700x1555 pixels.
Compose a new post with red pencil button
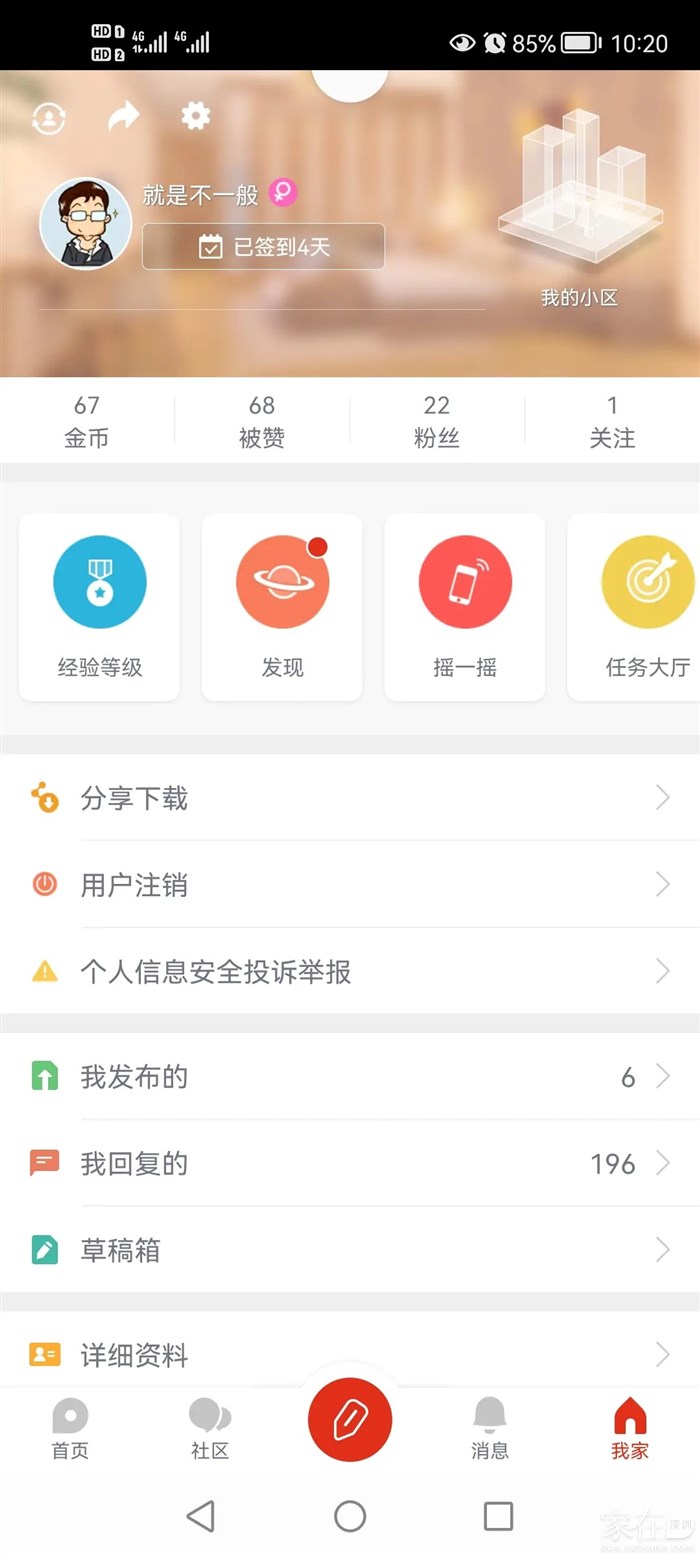pyautogui.click(x=350, y=1420)
